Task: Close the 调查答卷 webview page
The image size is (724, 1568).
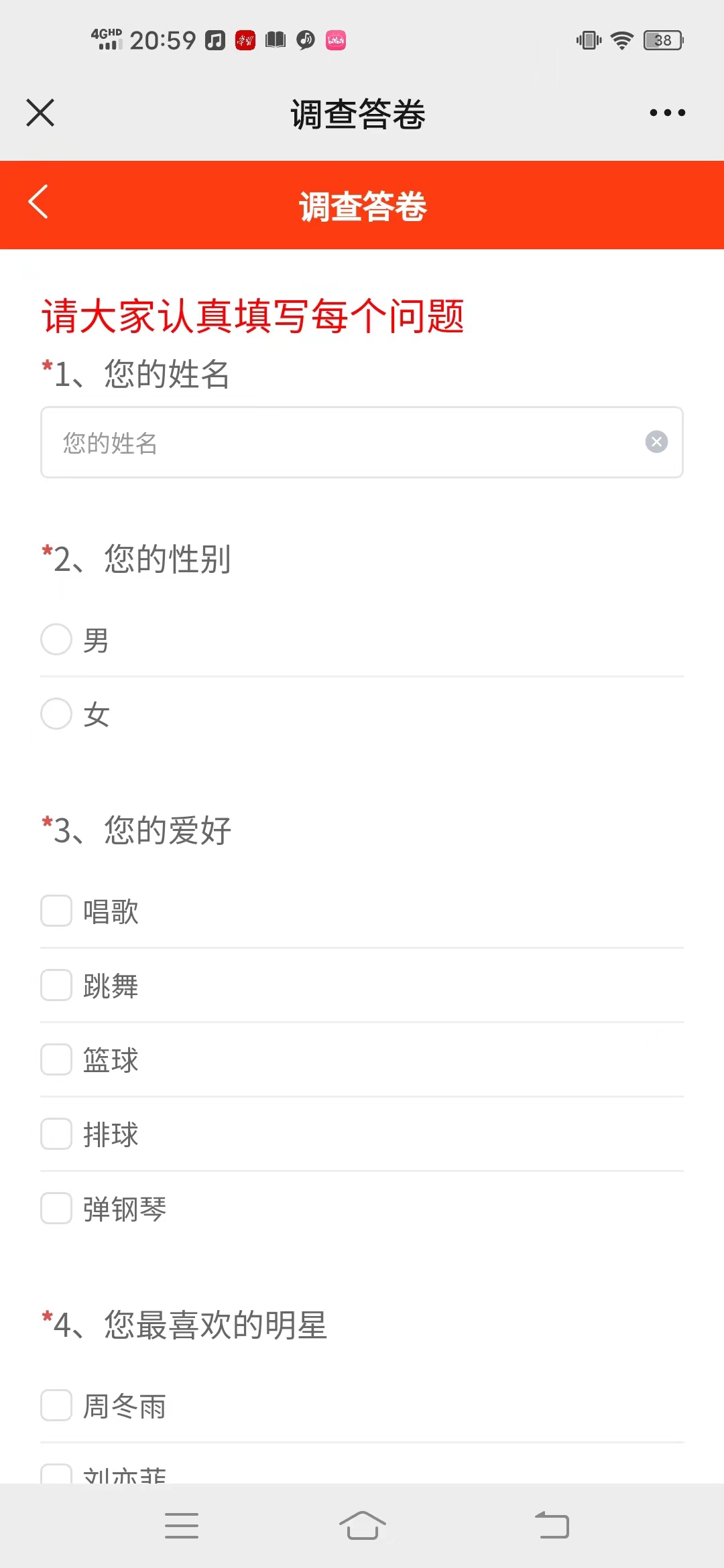Action: click(x=40, y=113)
